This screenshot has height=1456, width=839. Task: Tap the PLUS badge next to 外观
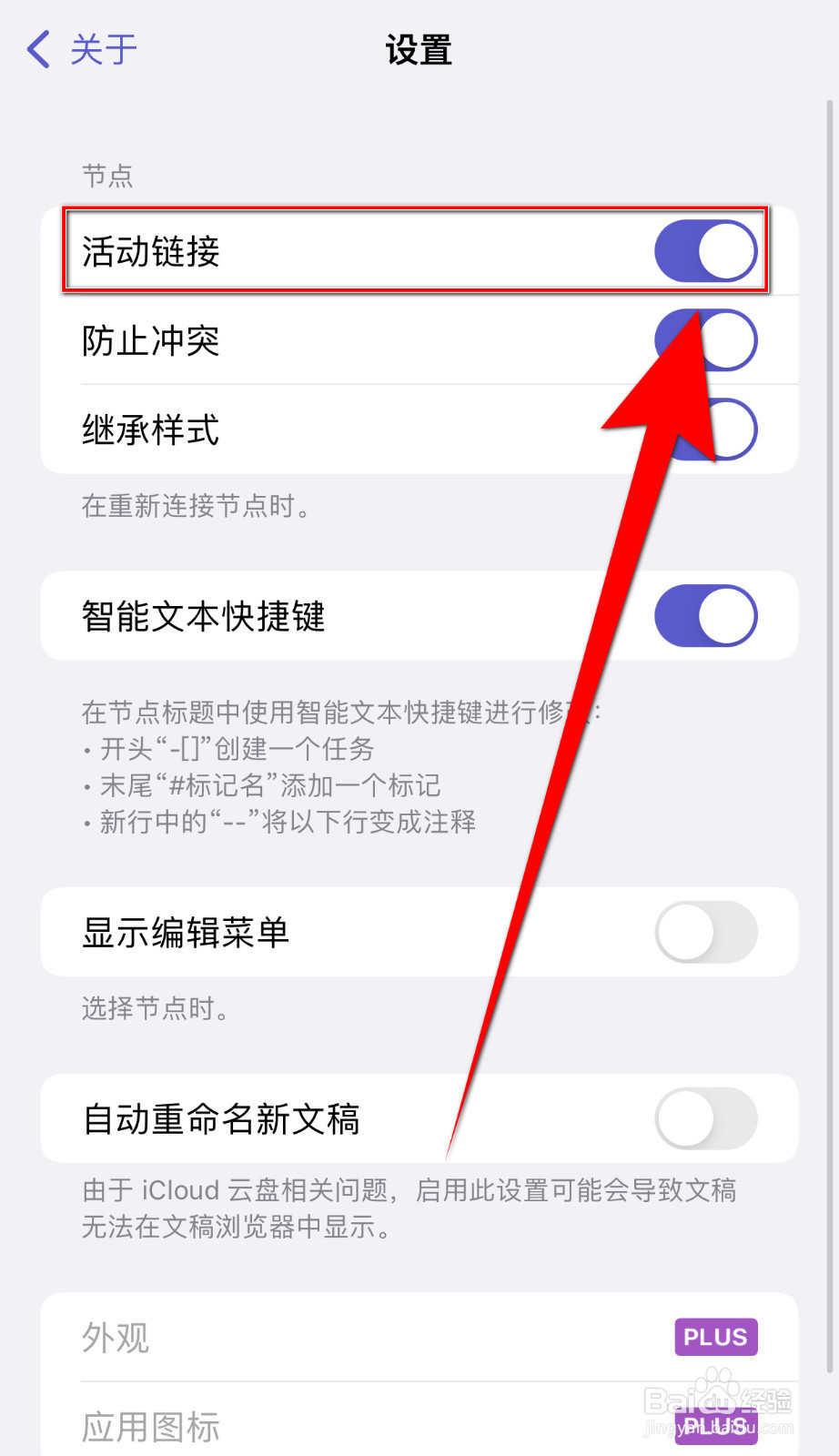[715, 1338]
